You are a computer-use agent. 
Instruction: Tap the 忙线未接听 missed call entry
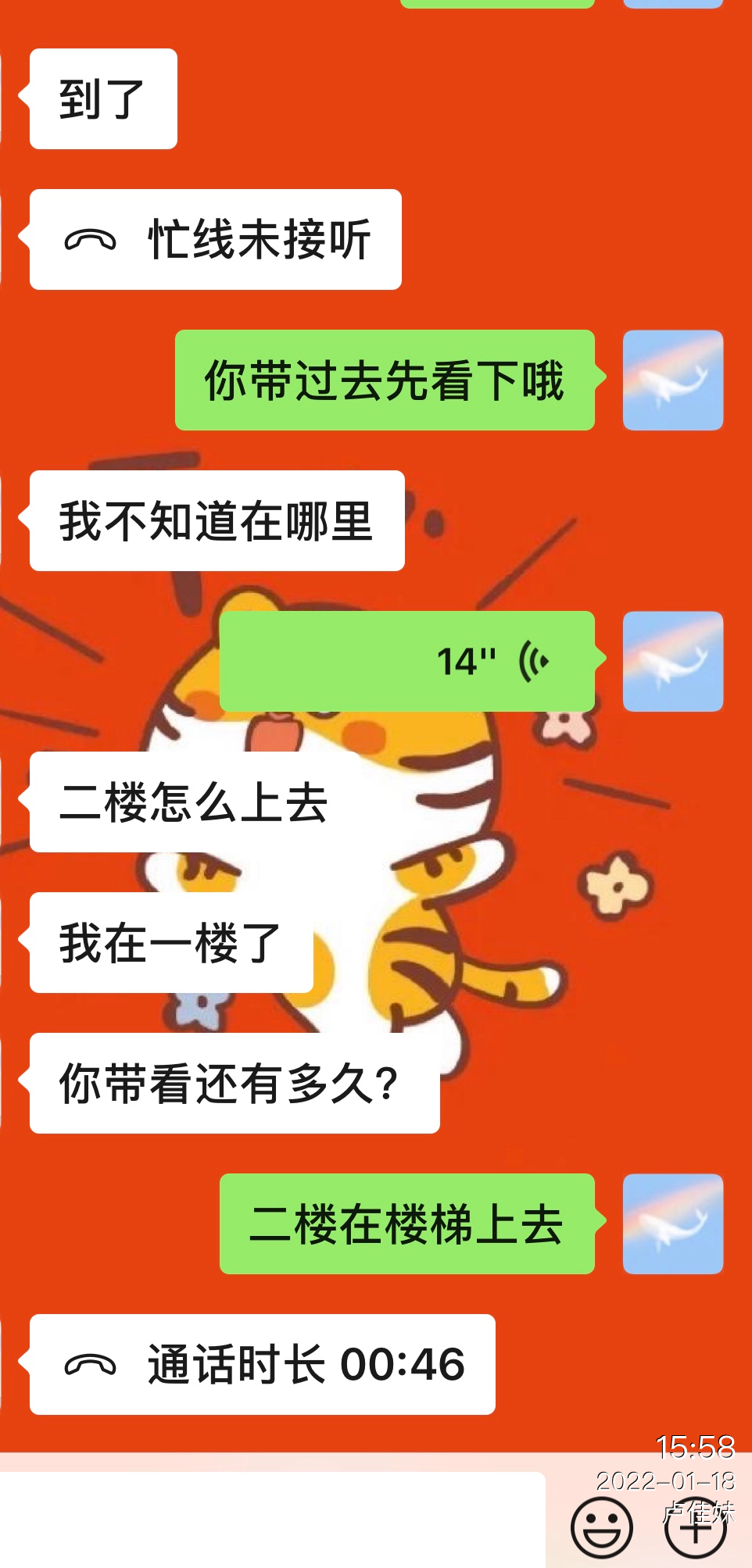pos(216,240)
